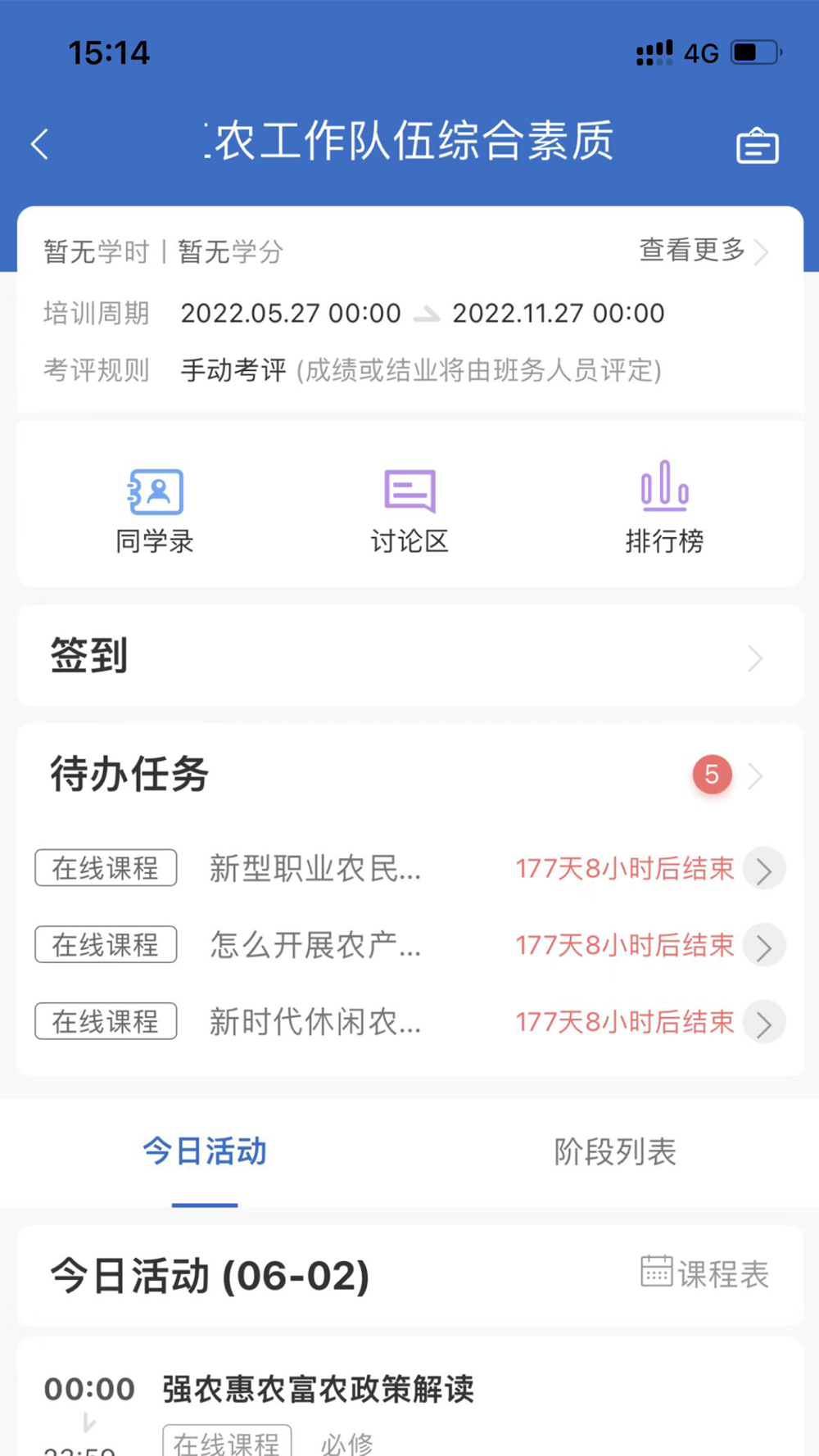Switch to the 今日活动 tab
The height and width of the screenshot is (1456, 819).
pyautogui.click(x=205, y=1152)
